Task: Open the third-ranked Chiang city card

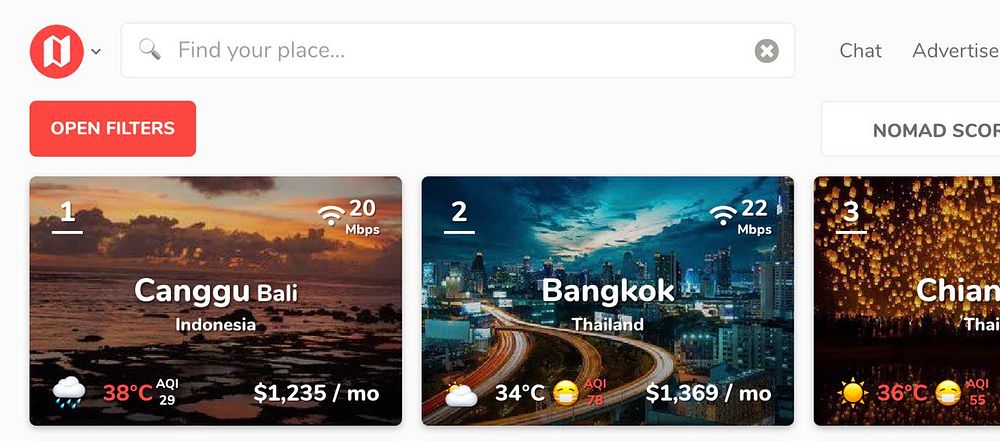Action: (907, 300)
